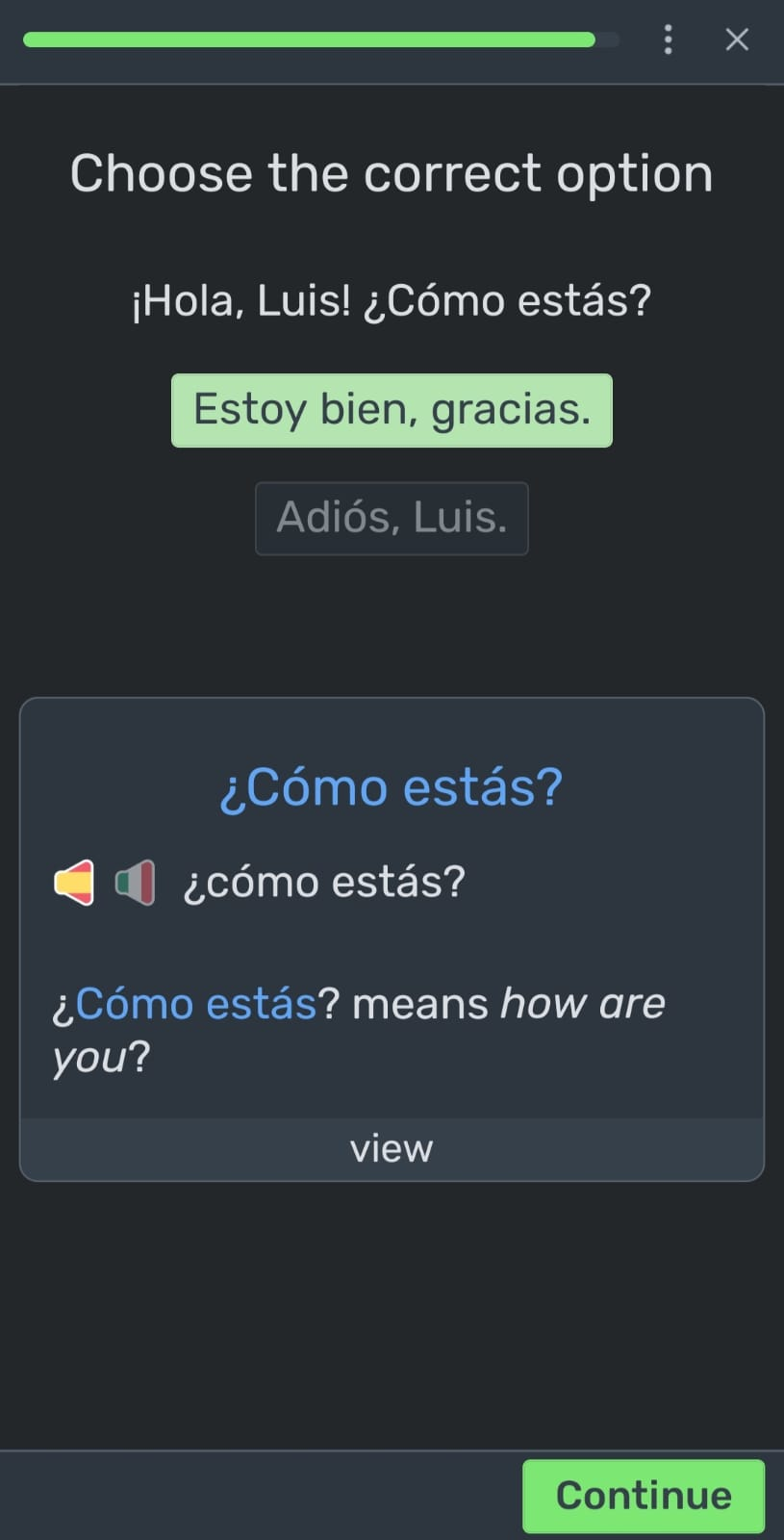The image size is (784, 1540).
Task: Open the blue ¿Cómo estás? heading link
Action: [x=392, y=787]
